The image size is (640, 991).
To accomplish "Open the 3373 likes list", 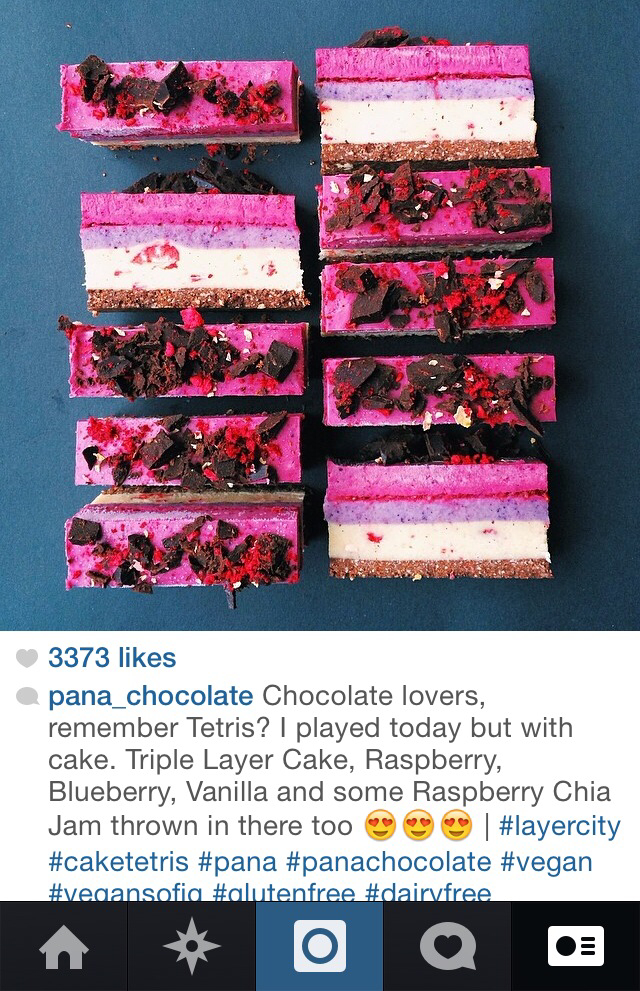I will (112, 658).
